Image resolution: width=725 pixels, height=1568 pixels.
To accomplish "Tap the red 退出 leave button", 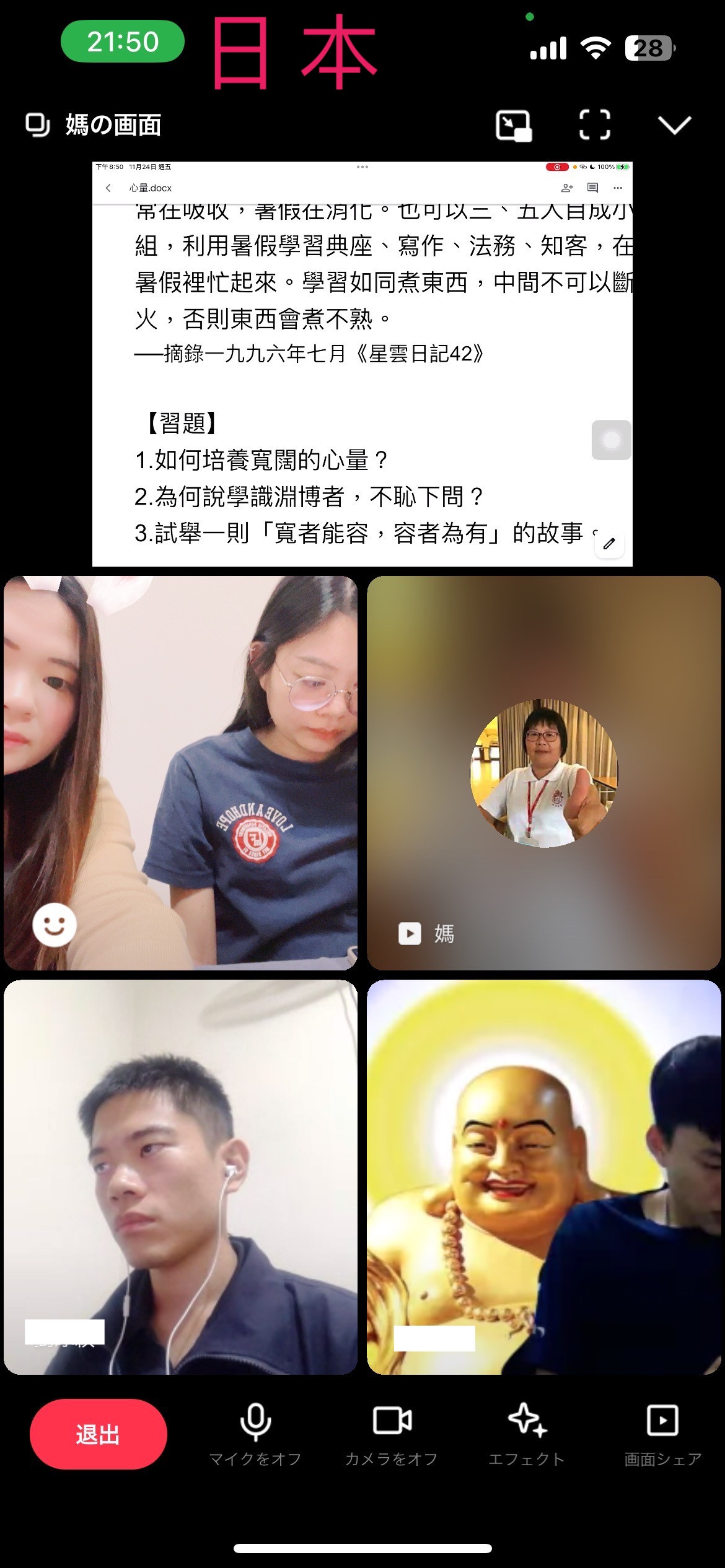I will [x=98, y=1434].
